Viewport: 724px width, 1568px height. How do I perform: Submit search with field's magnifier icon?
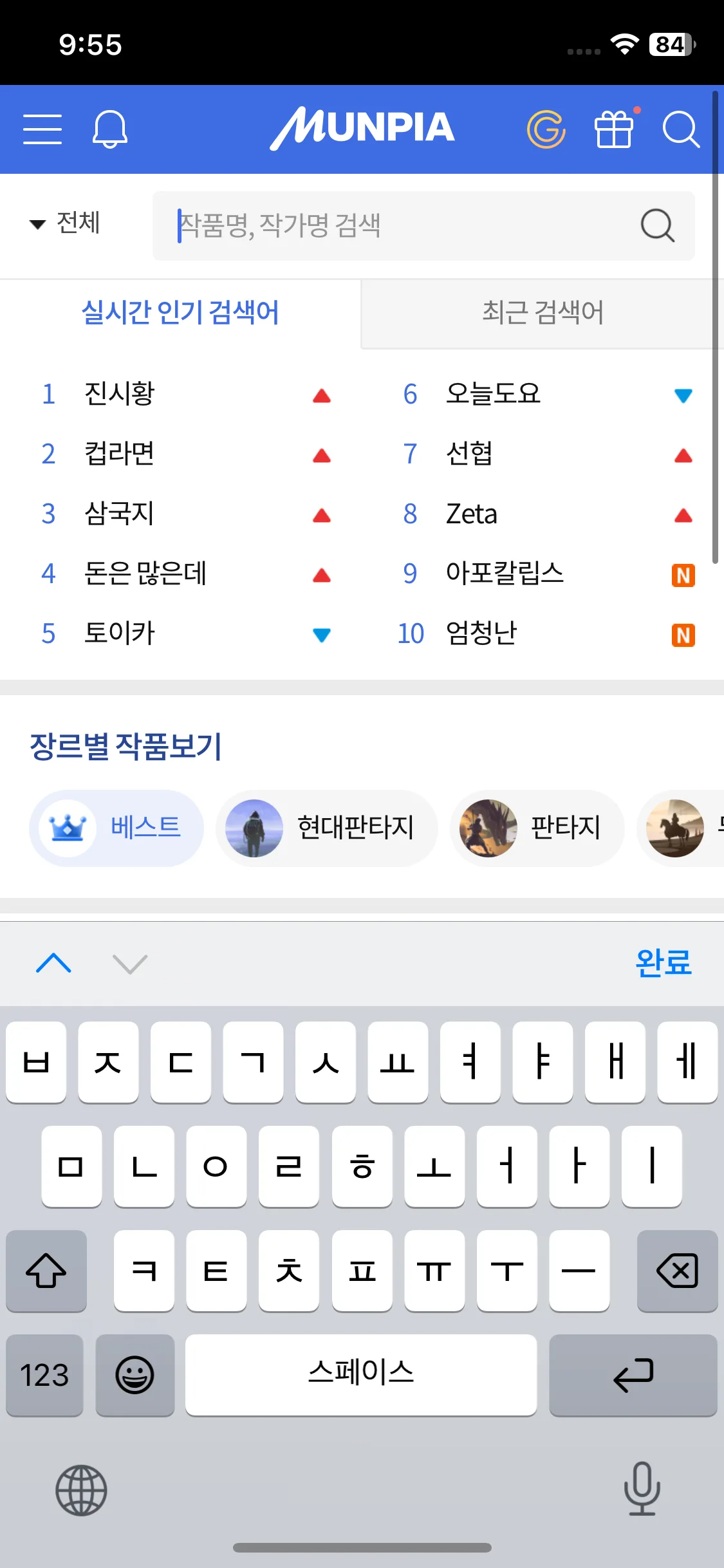[x=657, y=225]
